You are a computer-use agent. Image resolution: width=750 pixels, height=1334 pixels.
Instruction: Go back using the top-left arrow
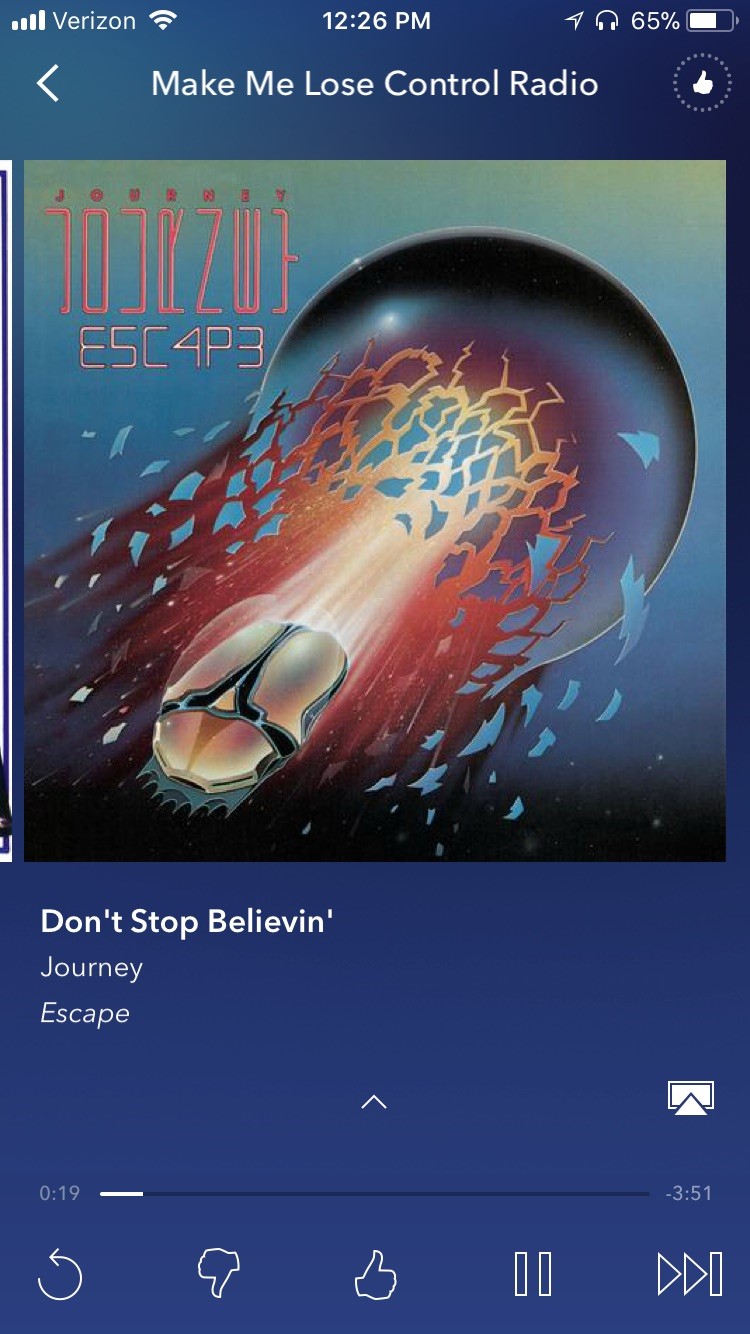pyautogui.click(x=47, y=84)
